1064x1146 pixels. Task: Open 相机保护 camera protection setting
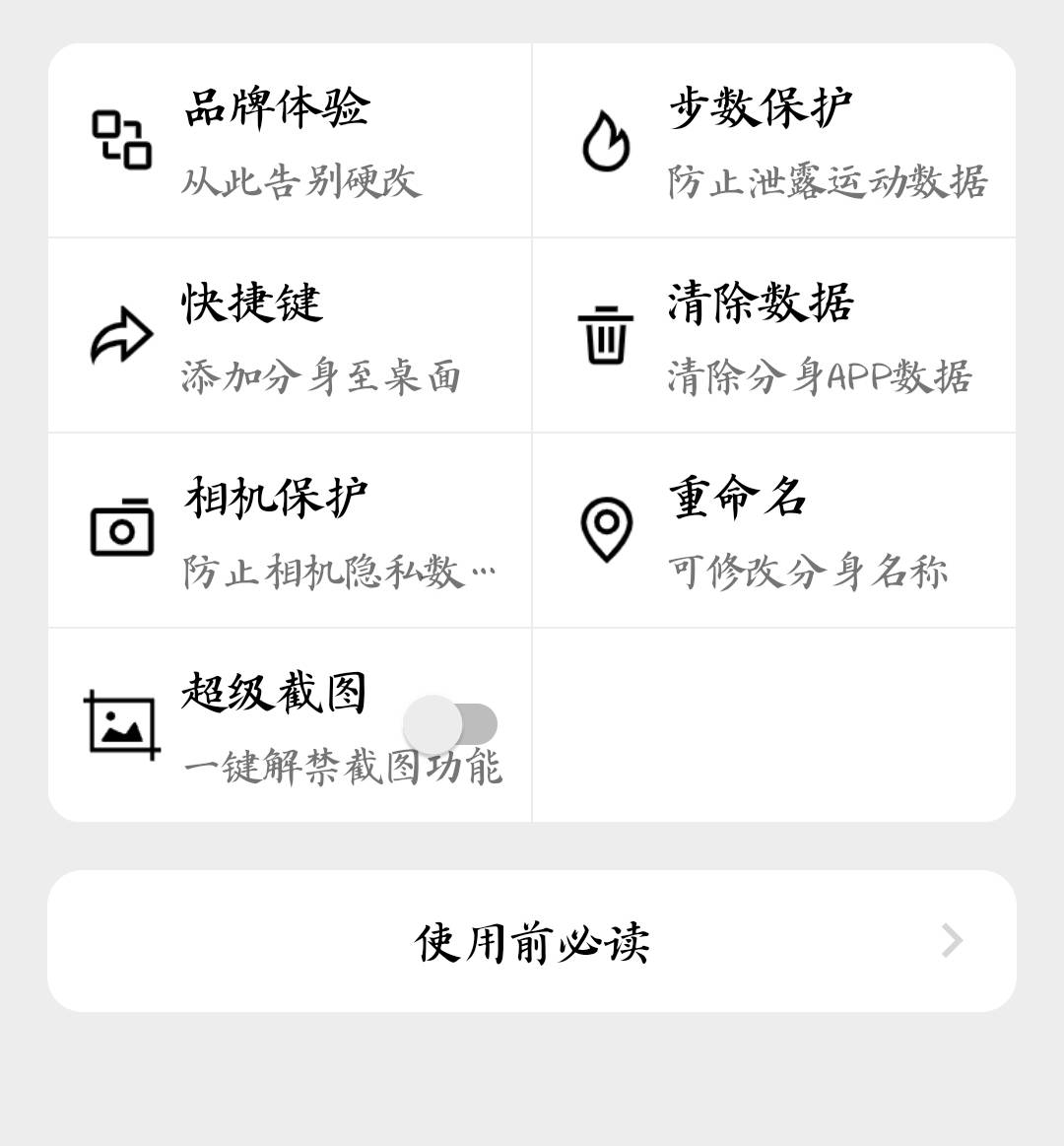(290, 531)
